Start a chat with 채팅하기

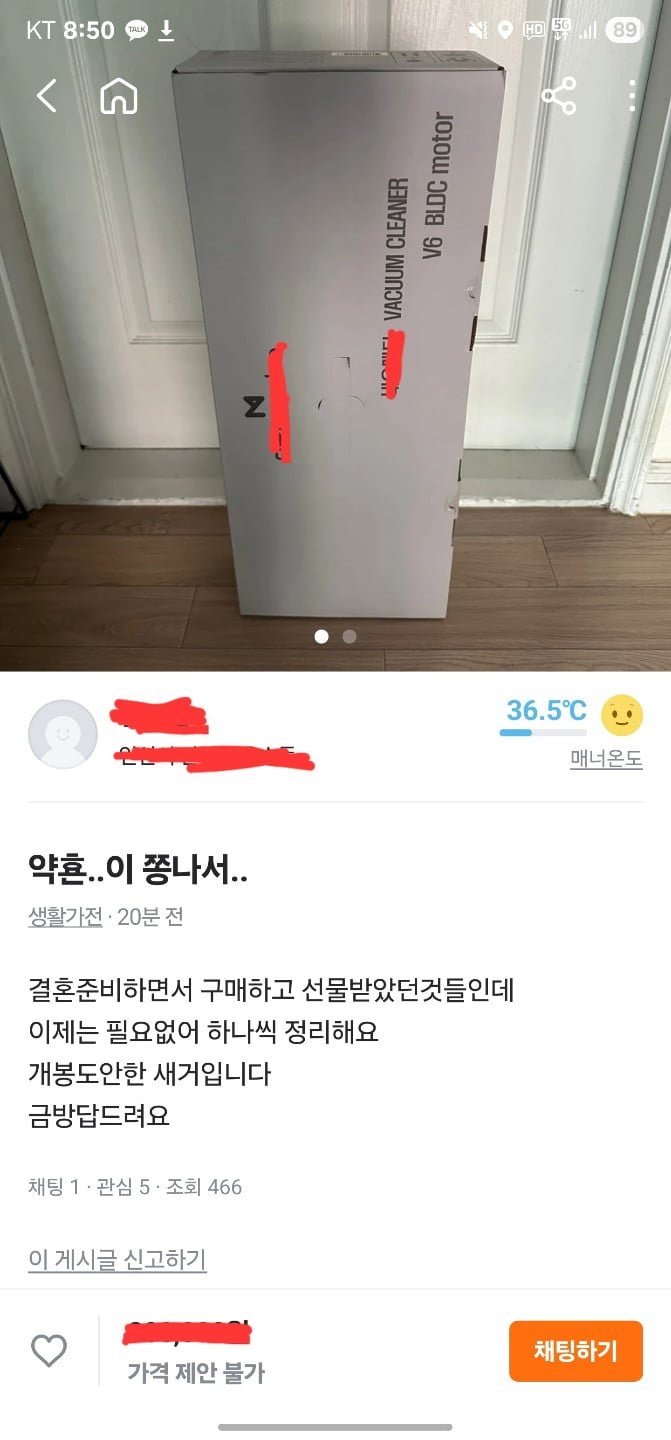pos(575,1351)
